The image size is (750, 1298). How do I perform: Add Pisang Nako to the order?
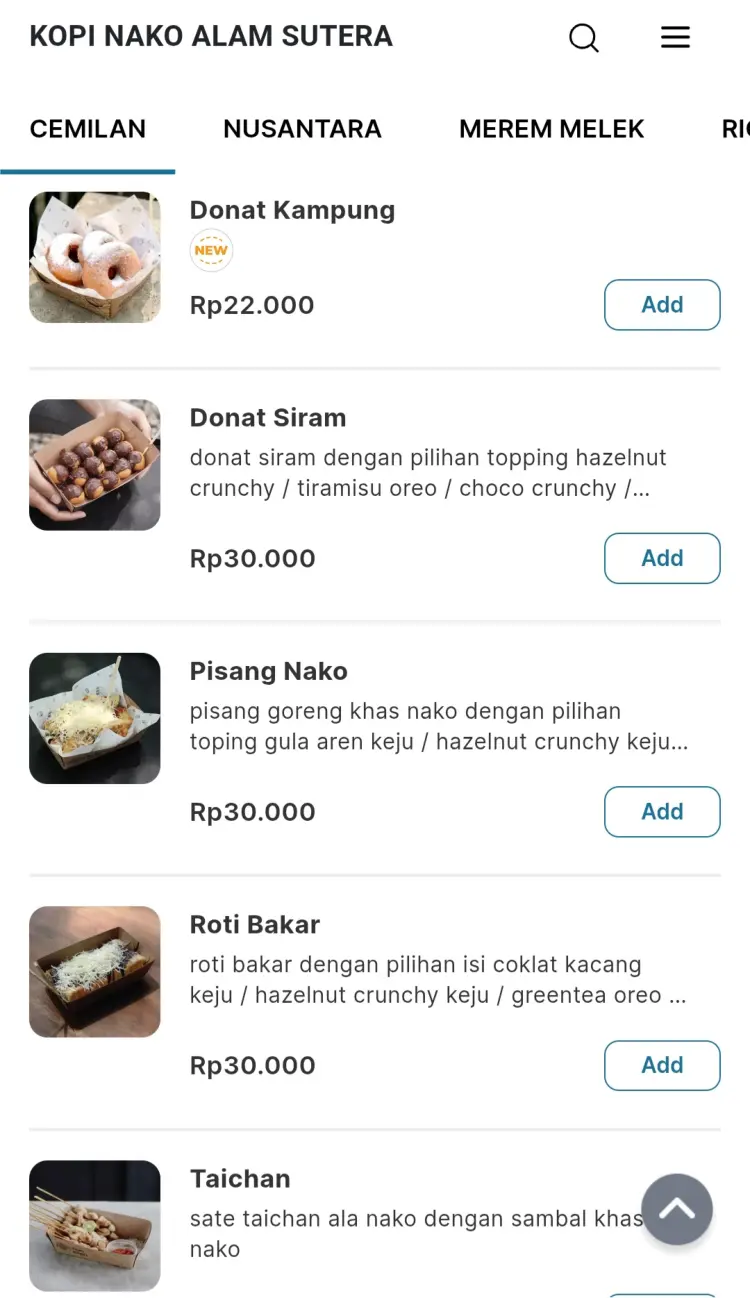click(662, 811)
